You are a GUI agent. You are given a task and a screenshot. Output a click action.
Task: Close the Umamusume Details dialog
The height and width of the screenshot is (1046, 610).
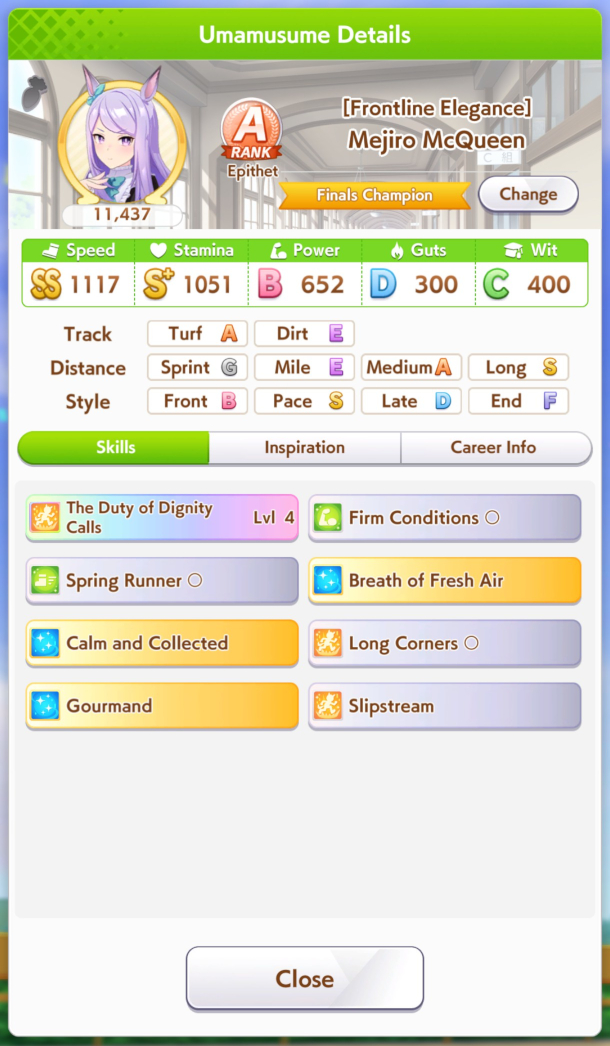[x=304, y=978]
